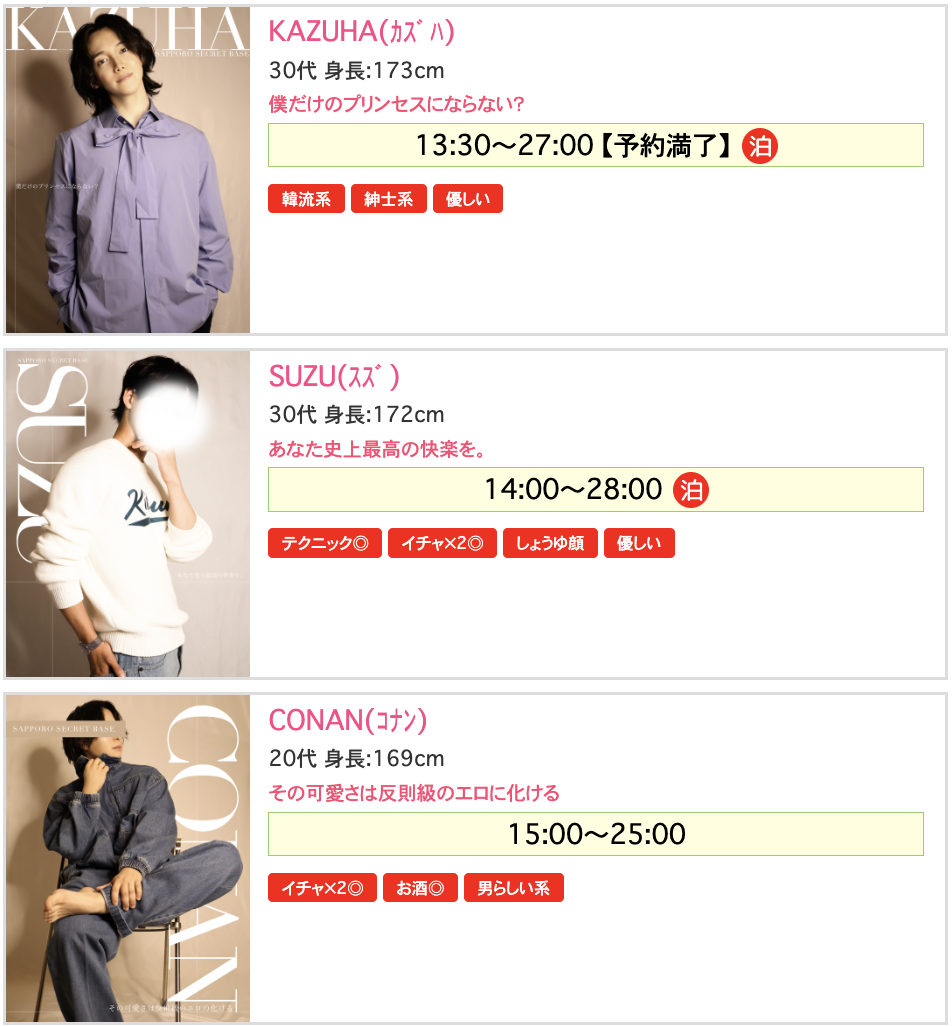
Task: Open the CONAN(ｺﾅﾝ) name link
Action: 348,720
